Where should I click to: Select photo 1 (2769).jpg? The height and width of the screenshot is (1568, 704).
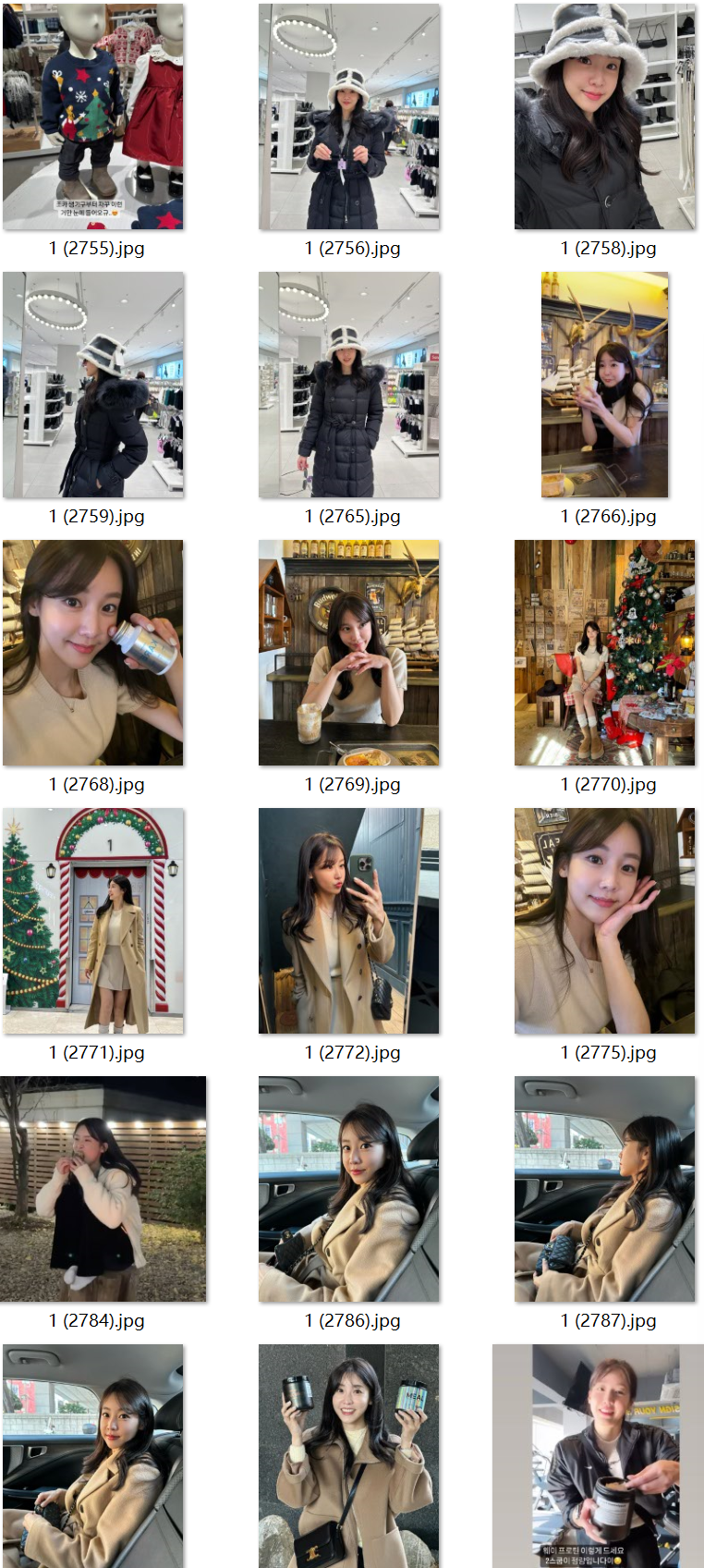click(x=349, y=653)
